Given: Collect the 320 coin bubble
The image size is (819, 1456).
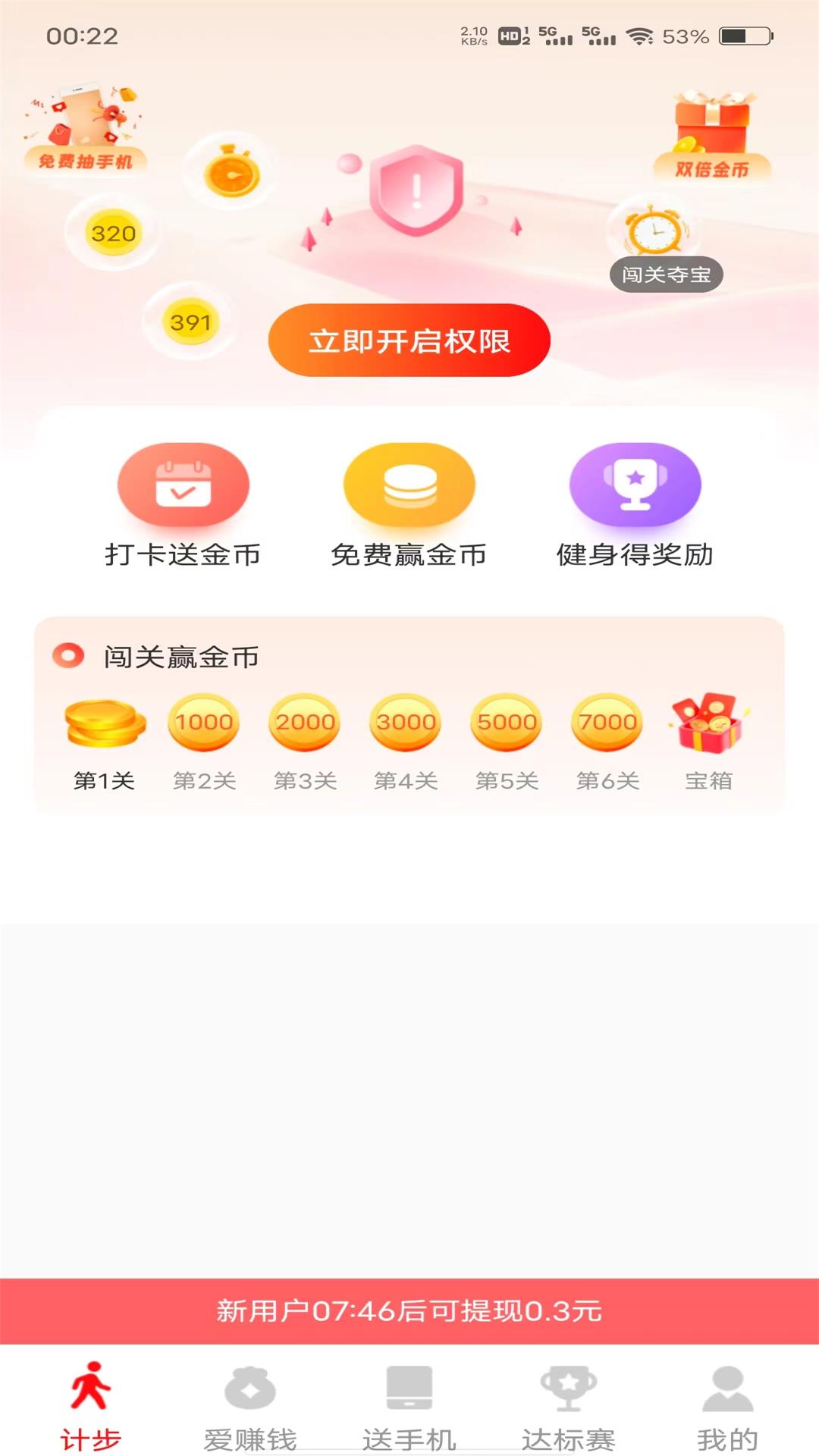Looking at the screenshot, I should [x=113, y=233].
